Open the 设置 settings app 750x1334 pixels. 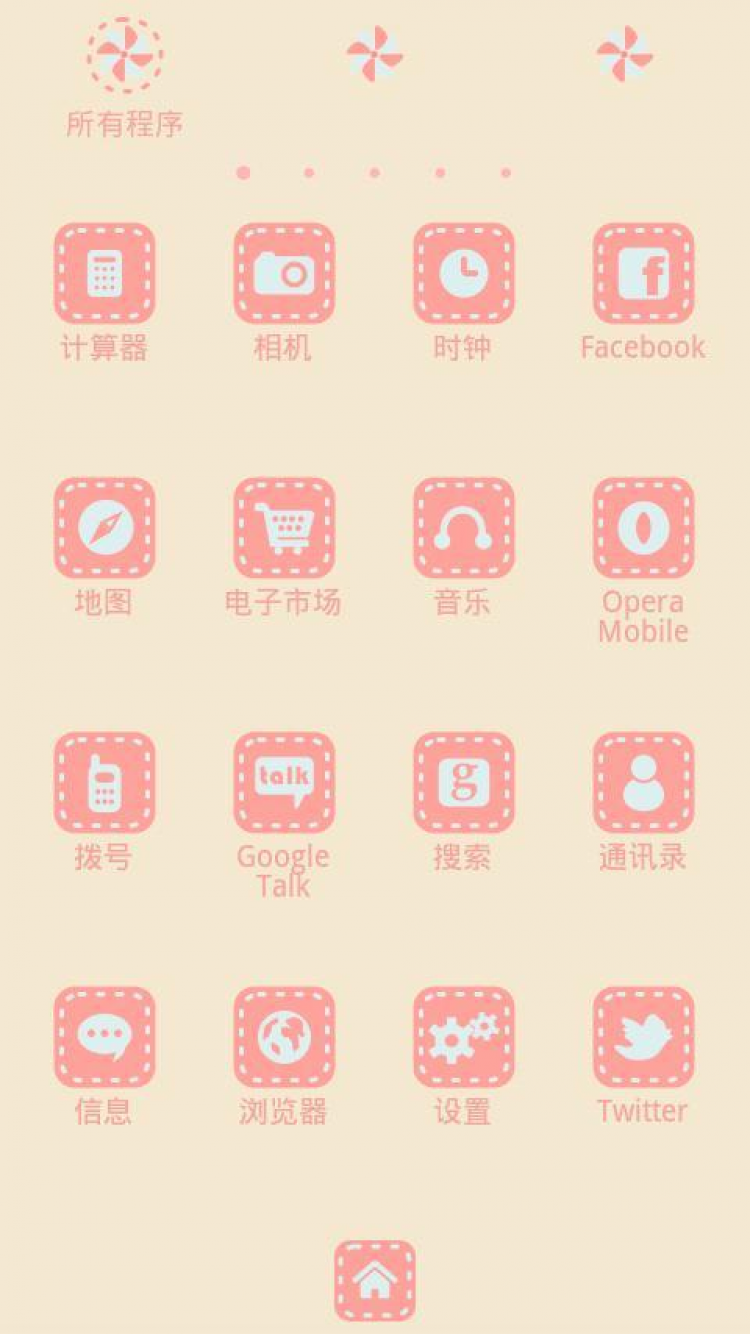pos(464,1037)
